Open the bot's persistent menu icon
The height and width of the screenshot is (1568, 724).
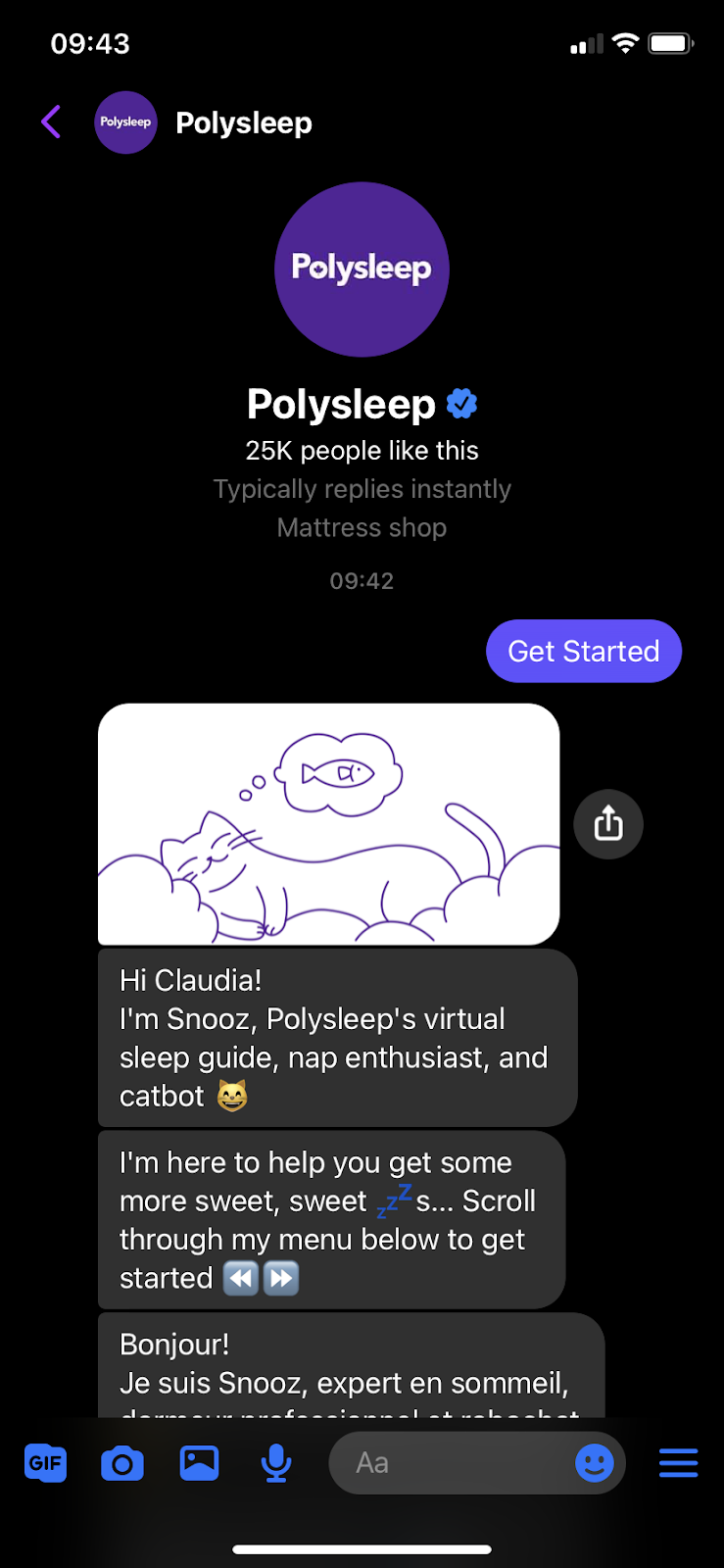pyautogui.click(x=678, y=1463)
